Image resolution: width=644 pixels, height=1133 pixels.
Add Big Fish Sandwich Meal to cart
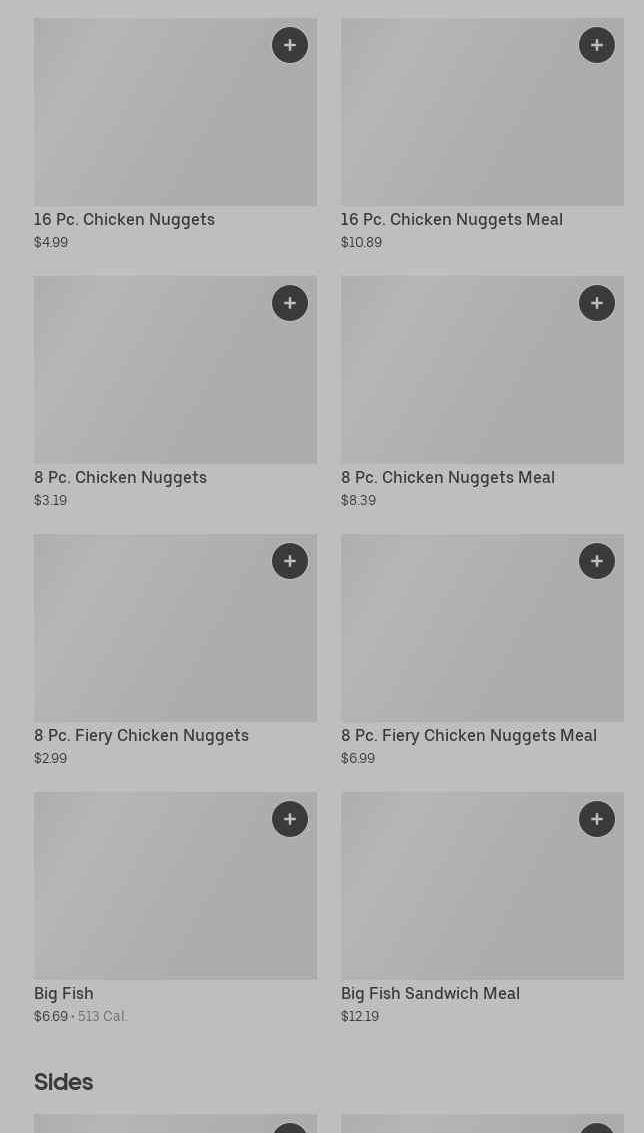pyautogui.click(x=597, y=819)
